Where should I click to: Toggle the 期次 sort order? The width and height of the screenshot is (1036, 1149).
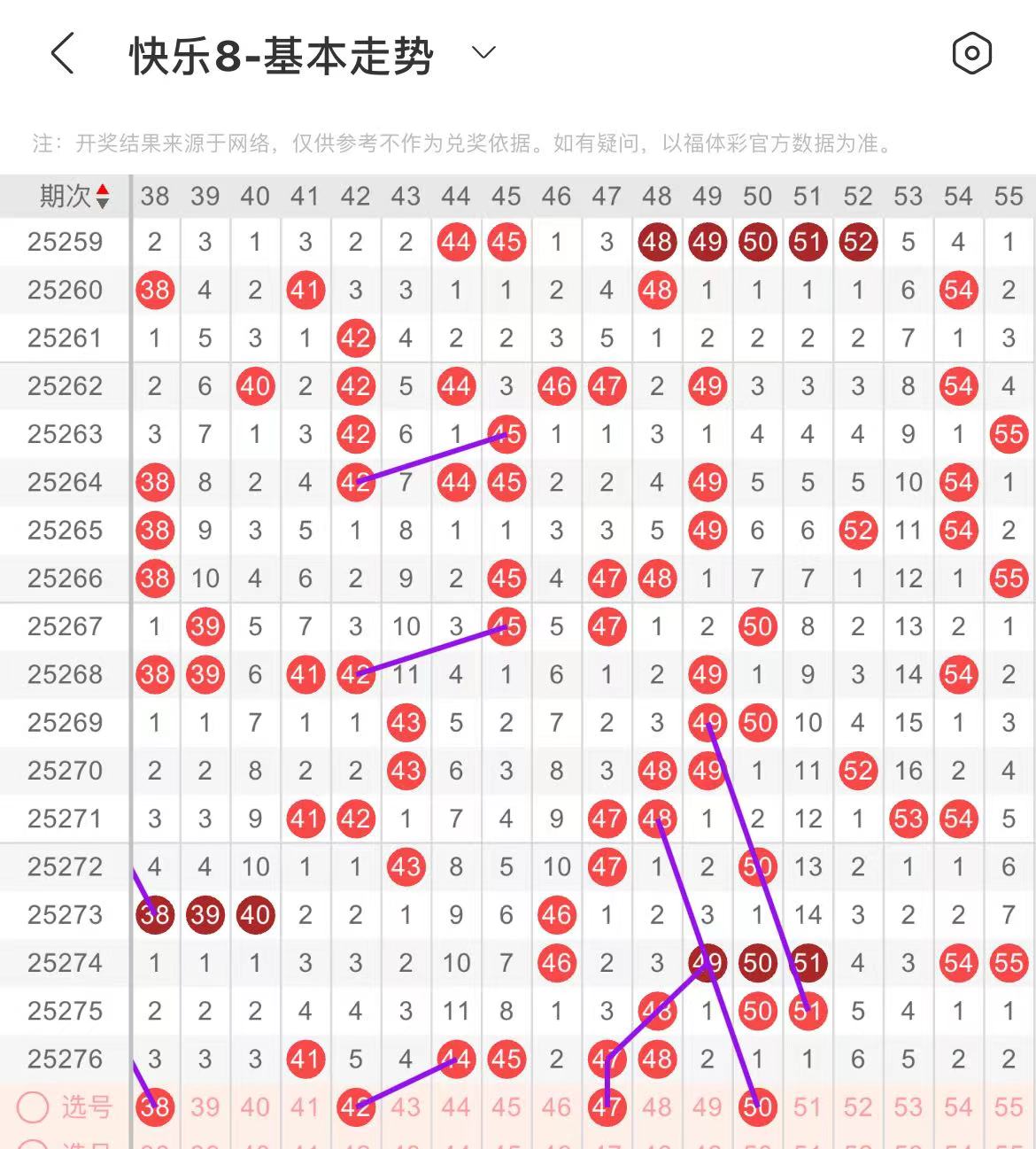coord(74,196)
